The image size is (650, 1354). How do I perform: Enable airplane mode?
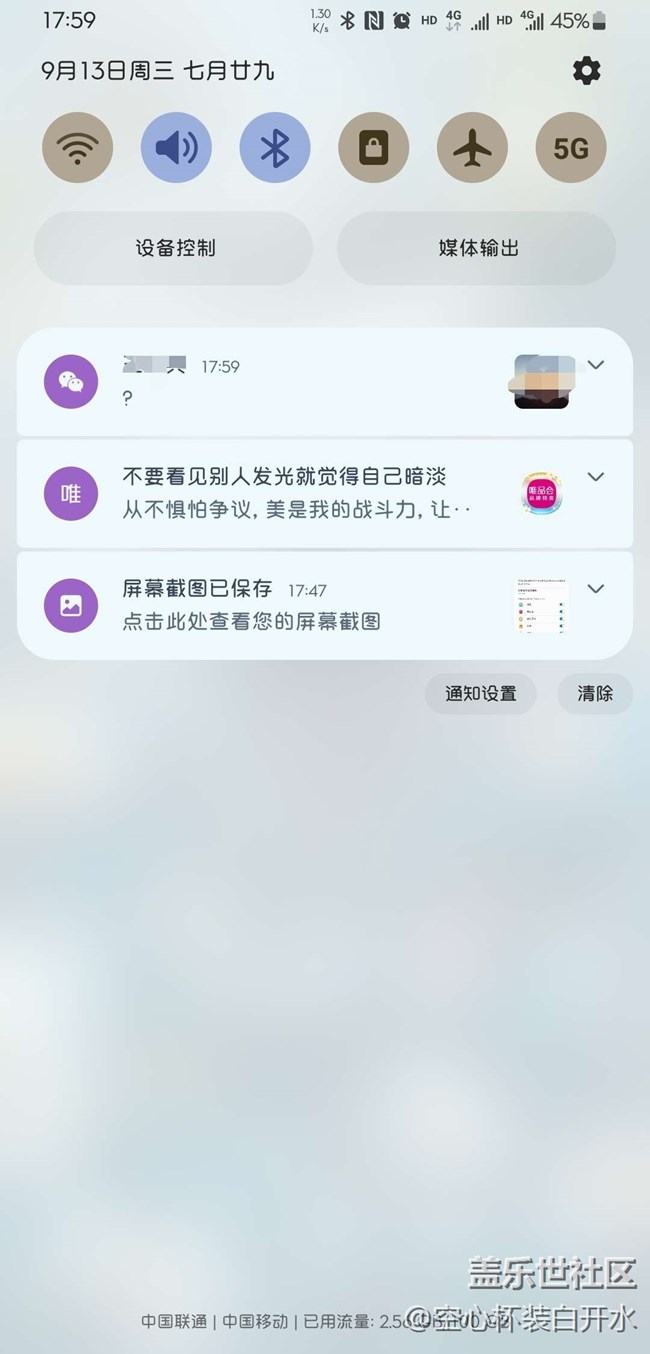pos(472,148)
